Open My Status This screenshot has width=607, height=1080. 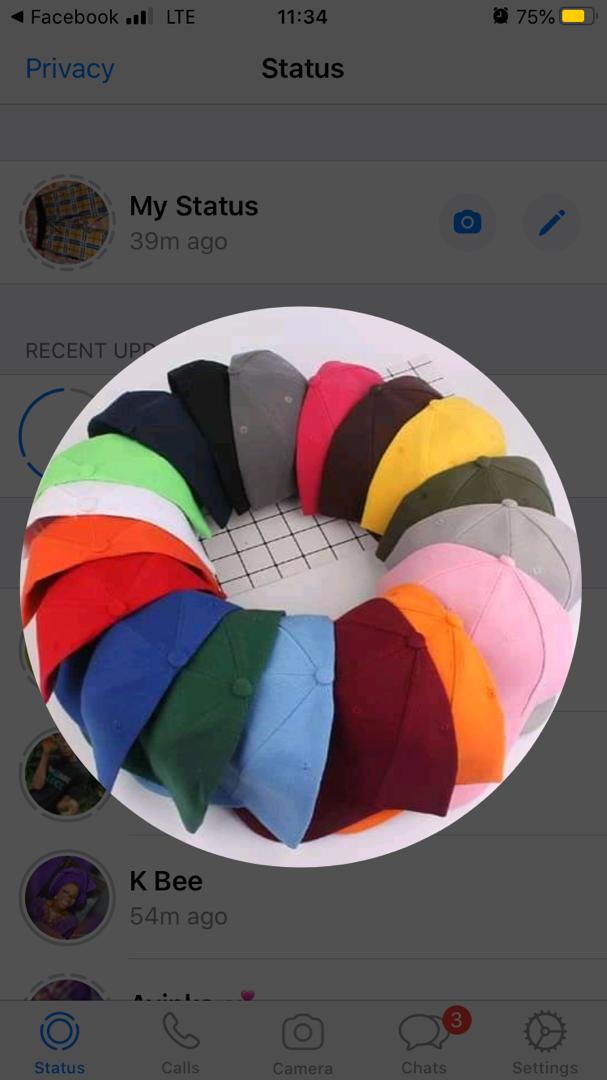[194, 222]
